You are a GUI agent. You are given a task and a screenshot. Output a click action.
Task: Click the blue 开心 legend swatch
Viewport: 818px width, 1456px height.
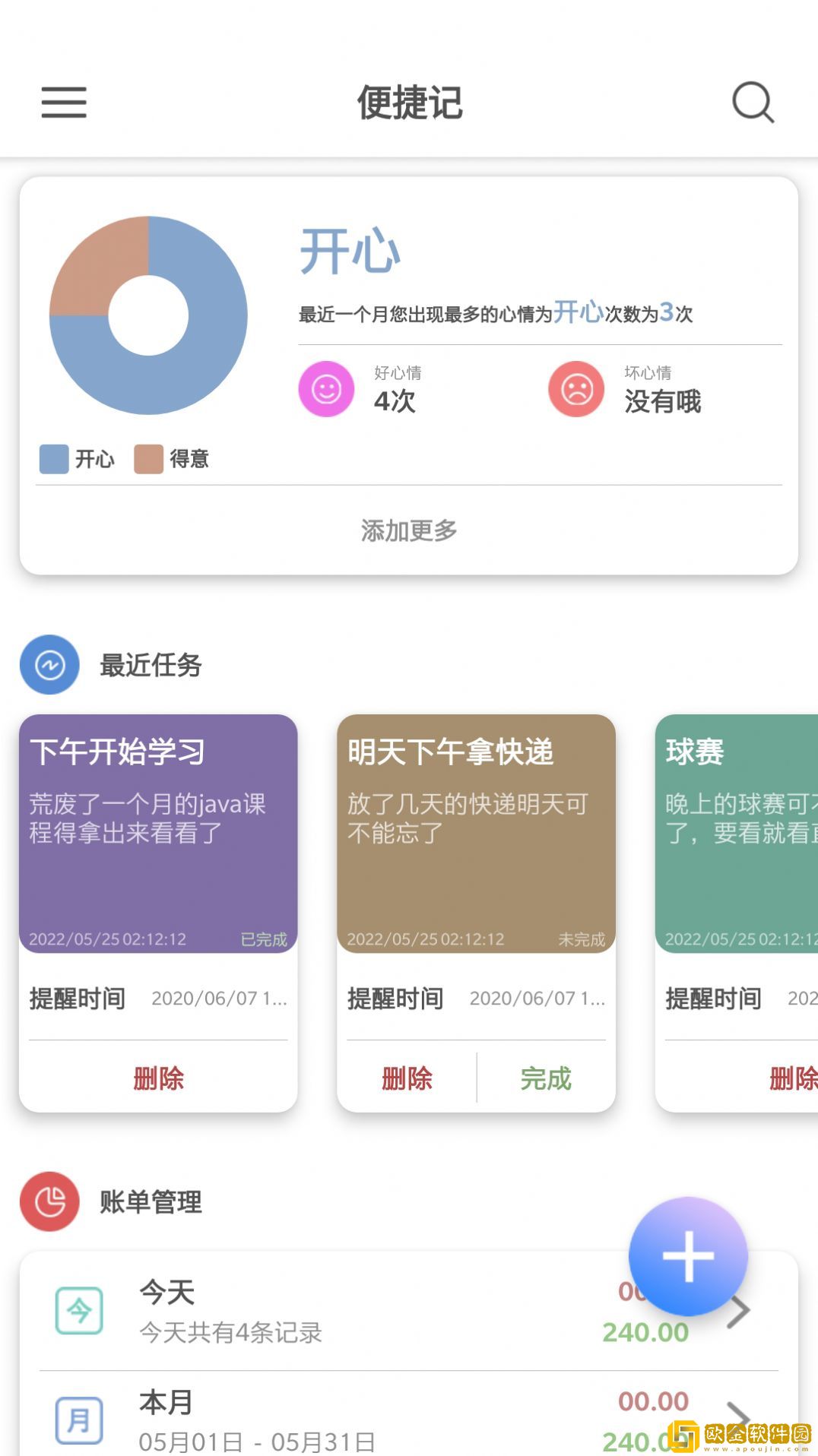(53, 458)
